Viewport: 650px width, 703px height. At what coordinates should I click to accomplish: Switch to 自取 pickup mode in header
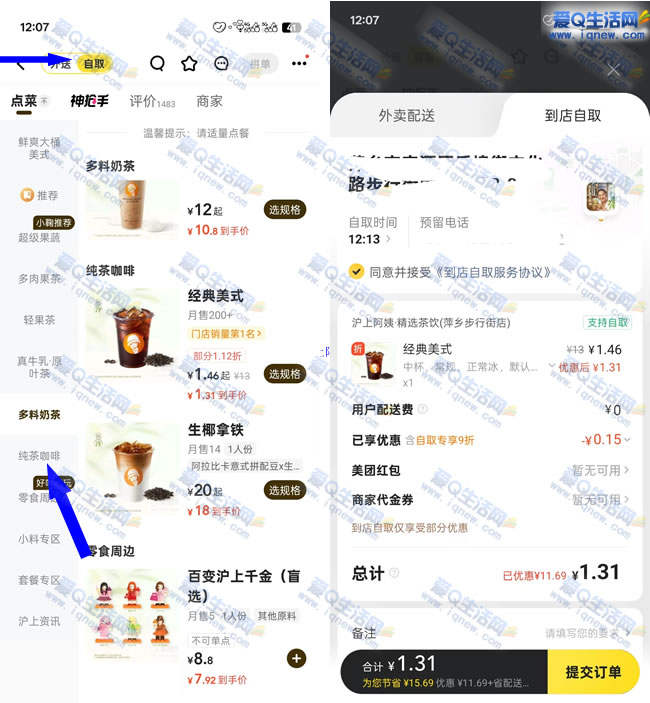pos(93,63)
